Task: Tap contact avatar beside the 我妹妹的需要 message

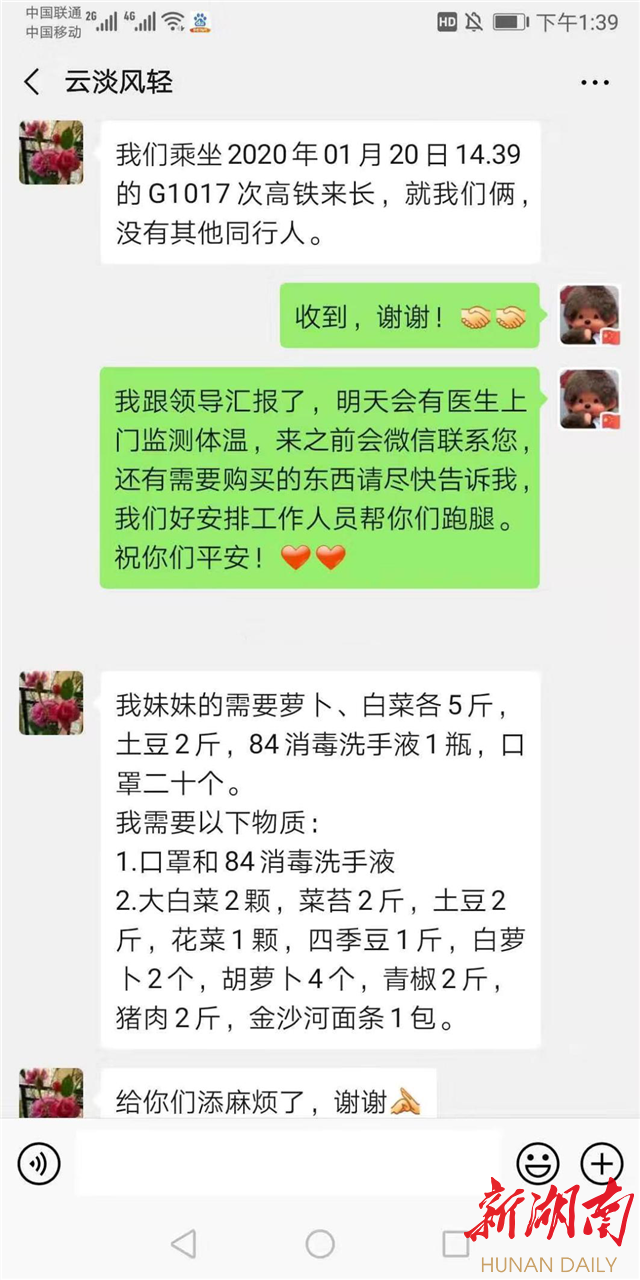Action: click(x=51, y=702)
